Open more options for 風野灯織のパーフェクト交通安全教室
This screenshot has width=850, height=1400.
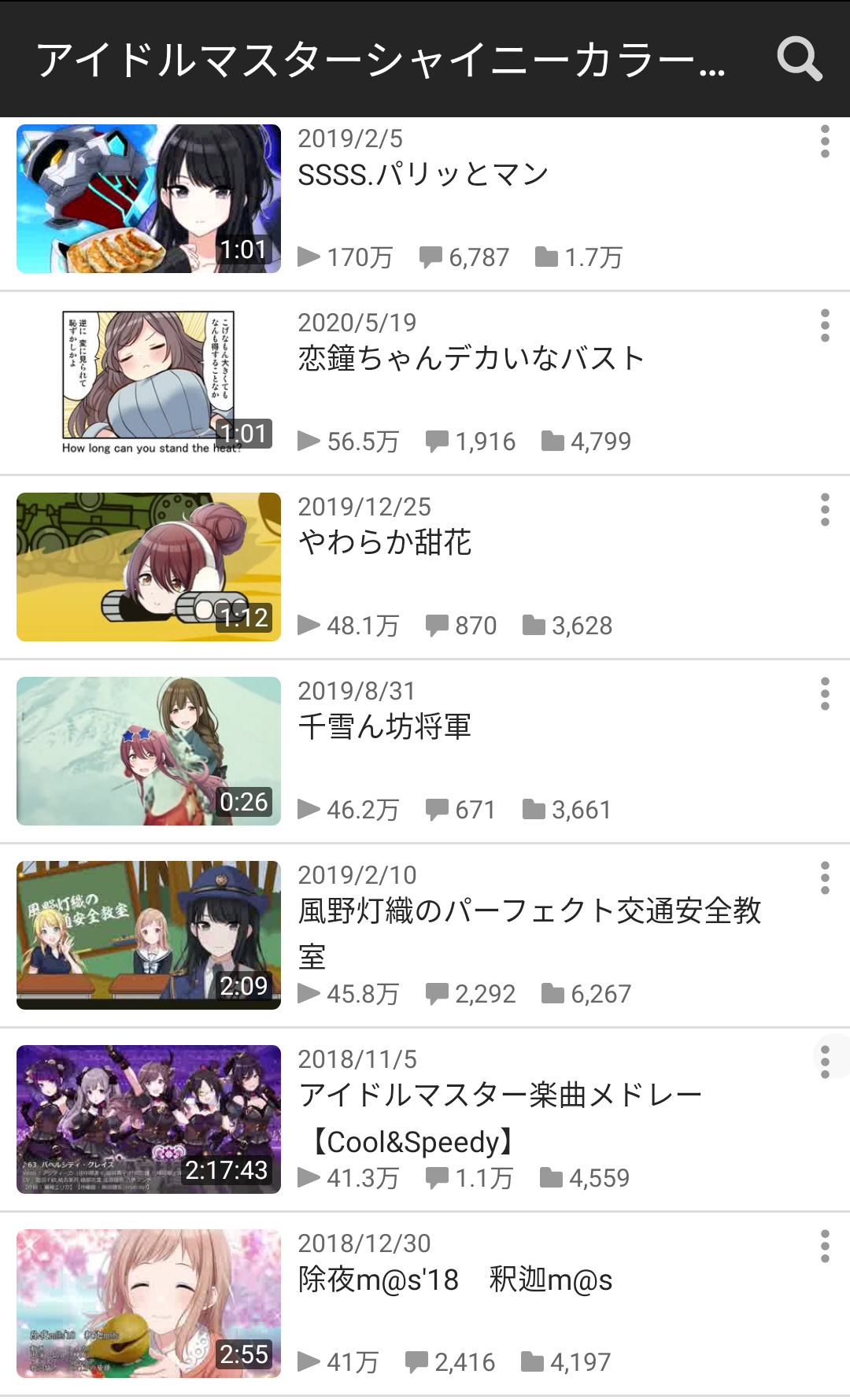pos(825,878)
